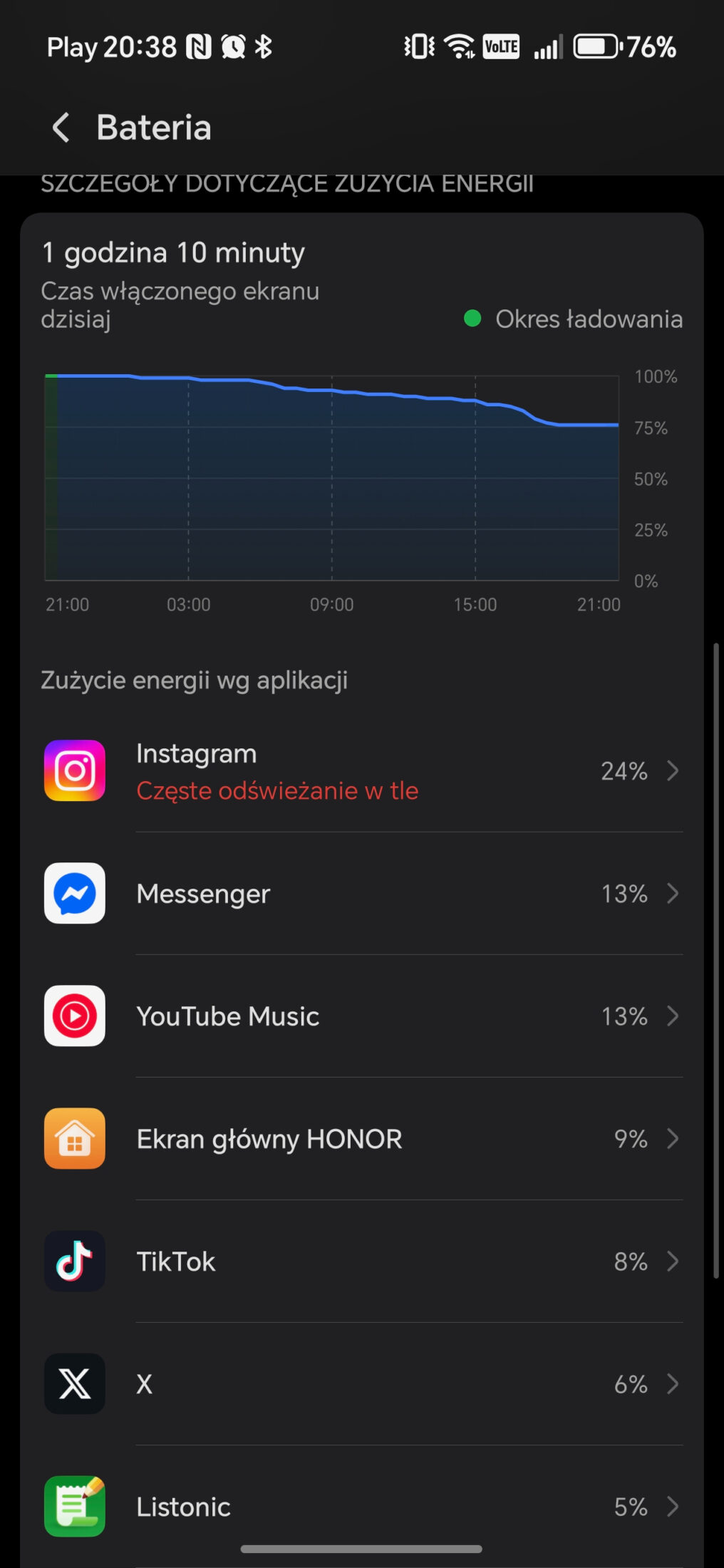The height and width of the screenshot is (1568, 724).
Task: Open Ekran główny HONOR usage details
Action: [362, 1138]
